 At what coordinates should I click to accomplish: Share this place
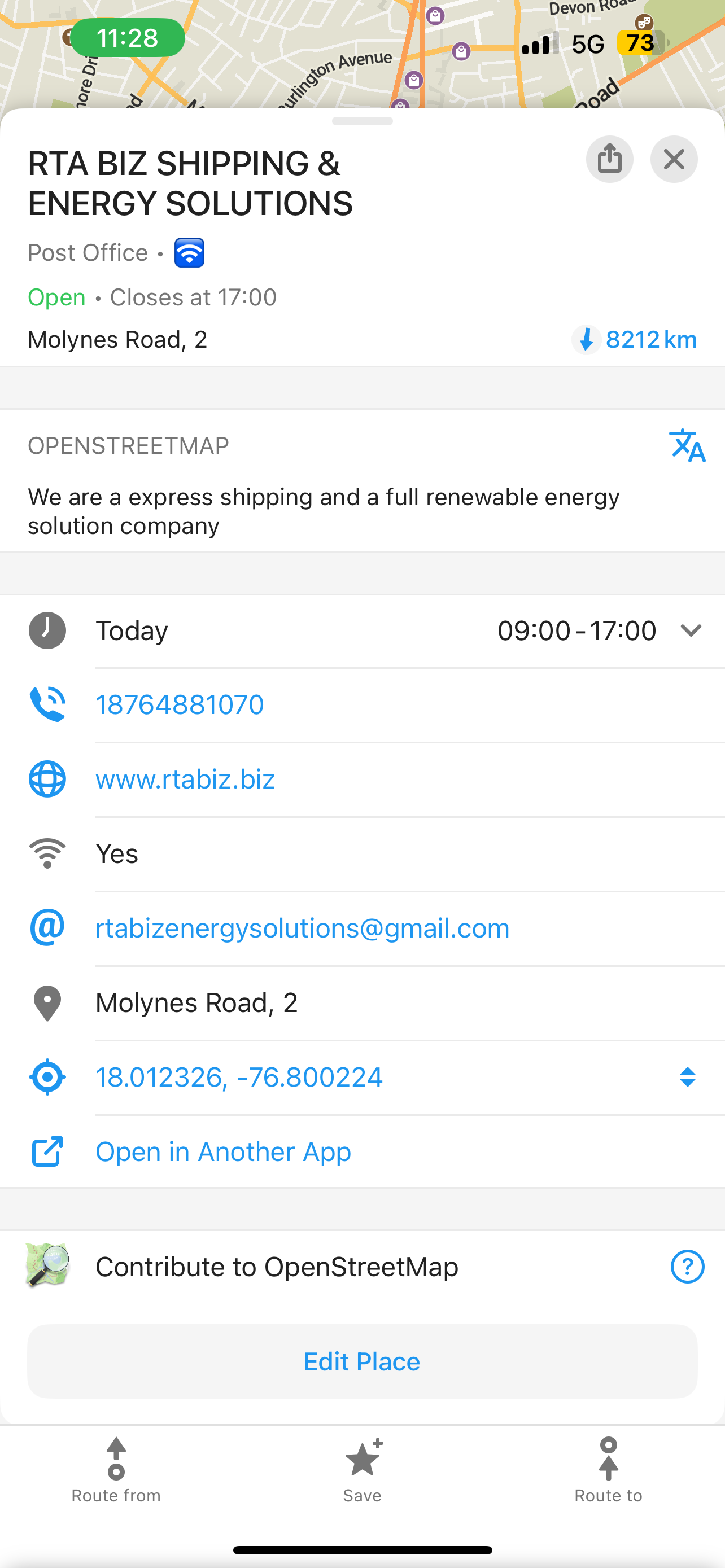click(x=609, y=160)
